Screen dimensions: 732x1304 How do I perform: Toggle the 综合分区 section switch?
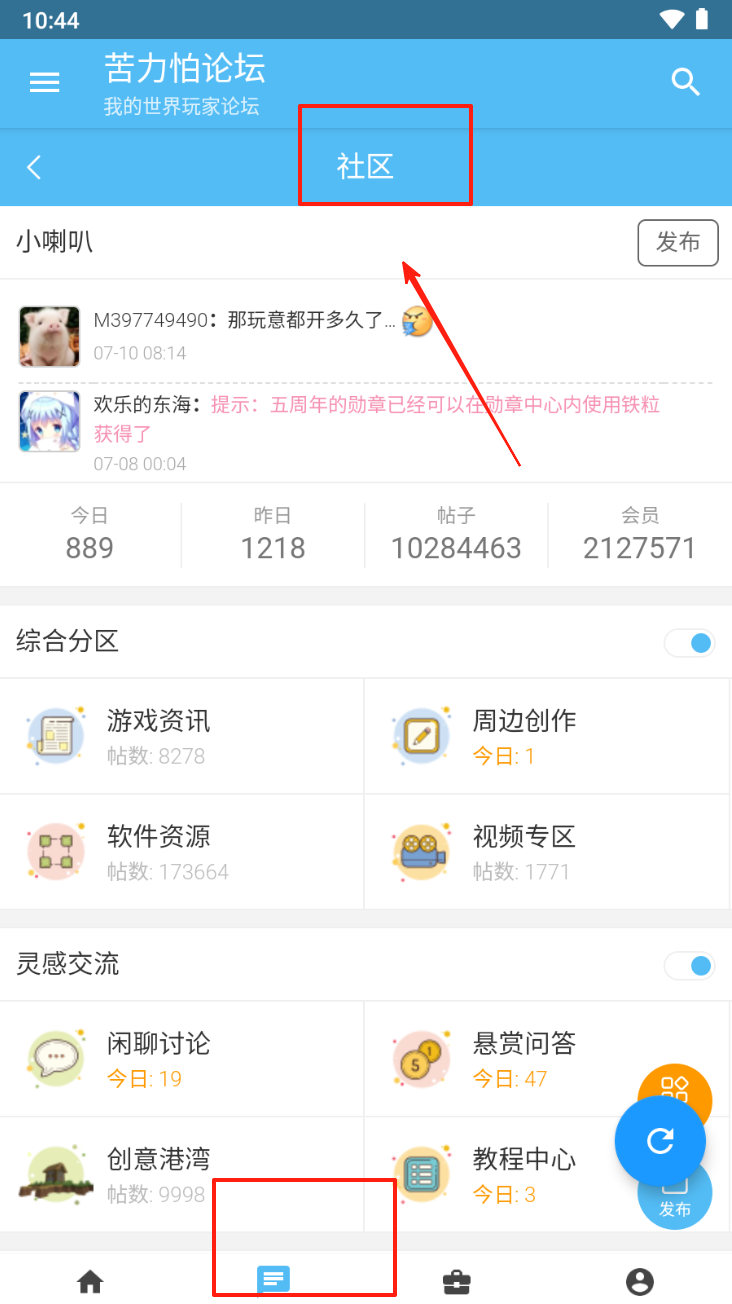point(690,643)
